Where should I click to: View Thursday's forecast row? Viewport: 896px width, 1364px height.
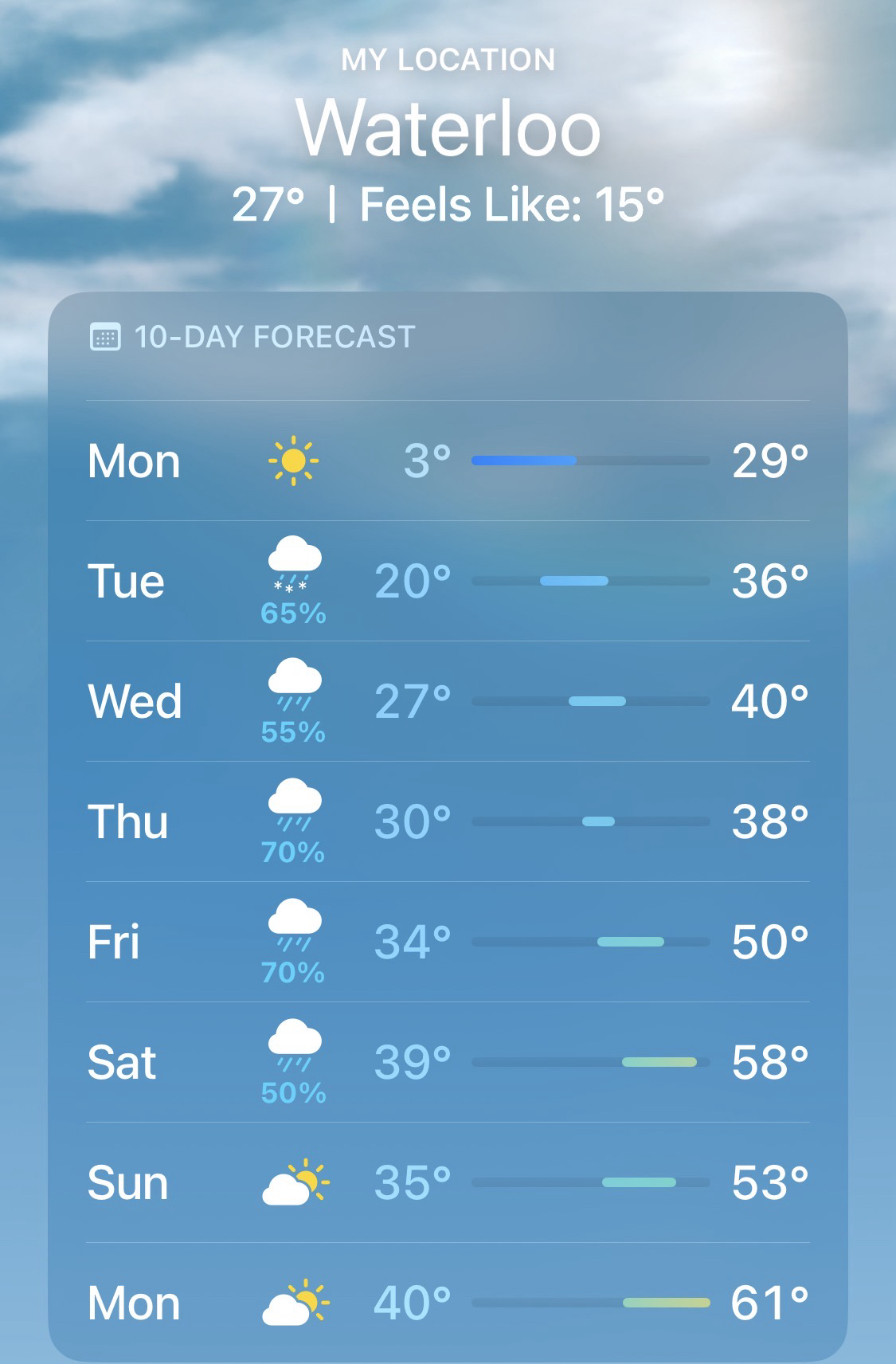(x=448, y=821)
